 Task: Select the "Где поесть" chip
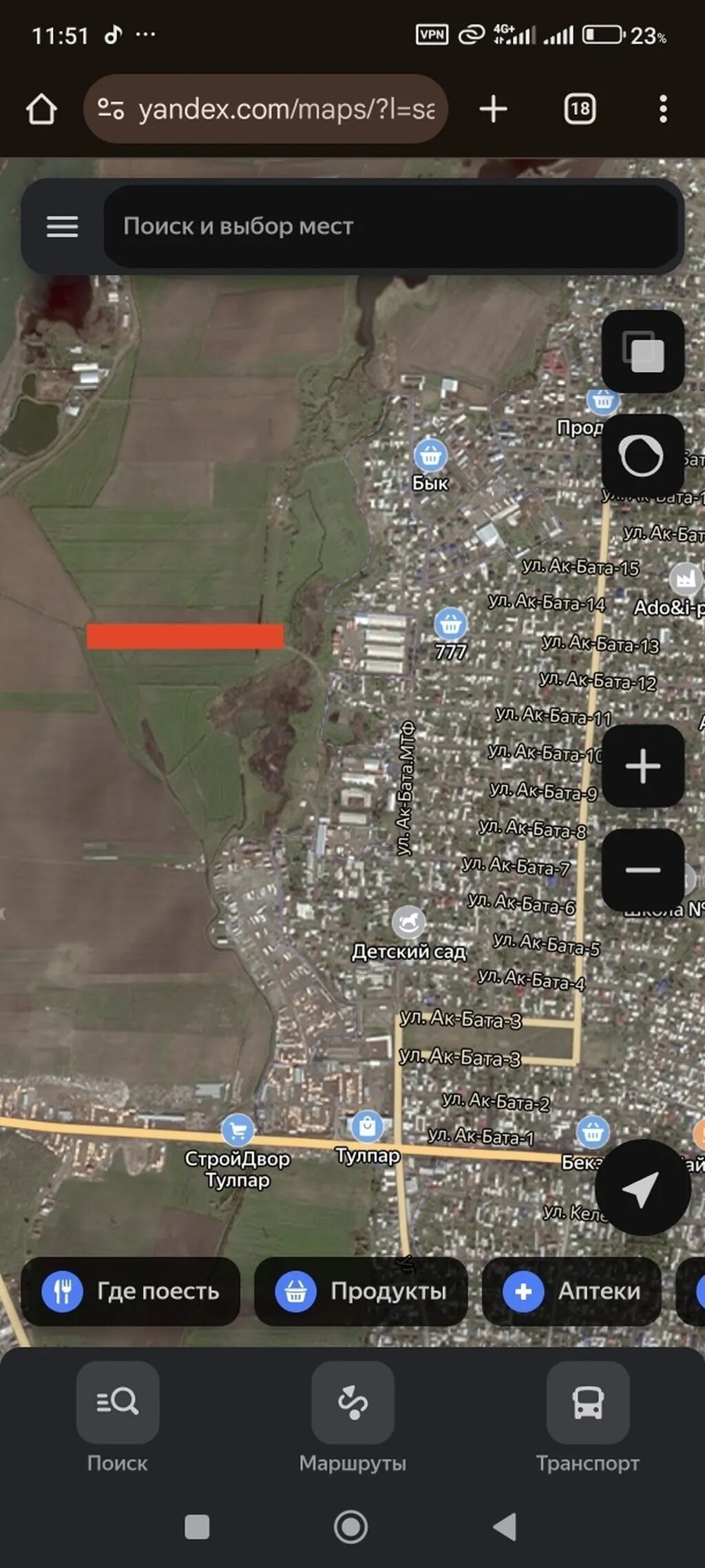click(131, 1291)
